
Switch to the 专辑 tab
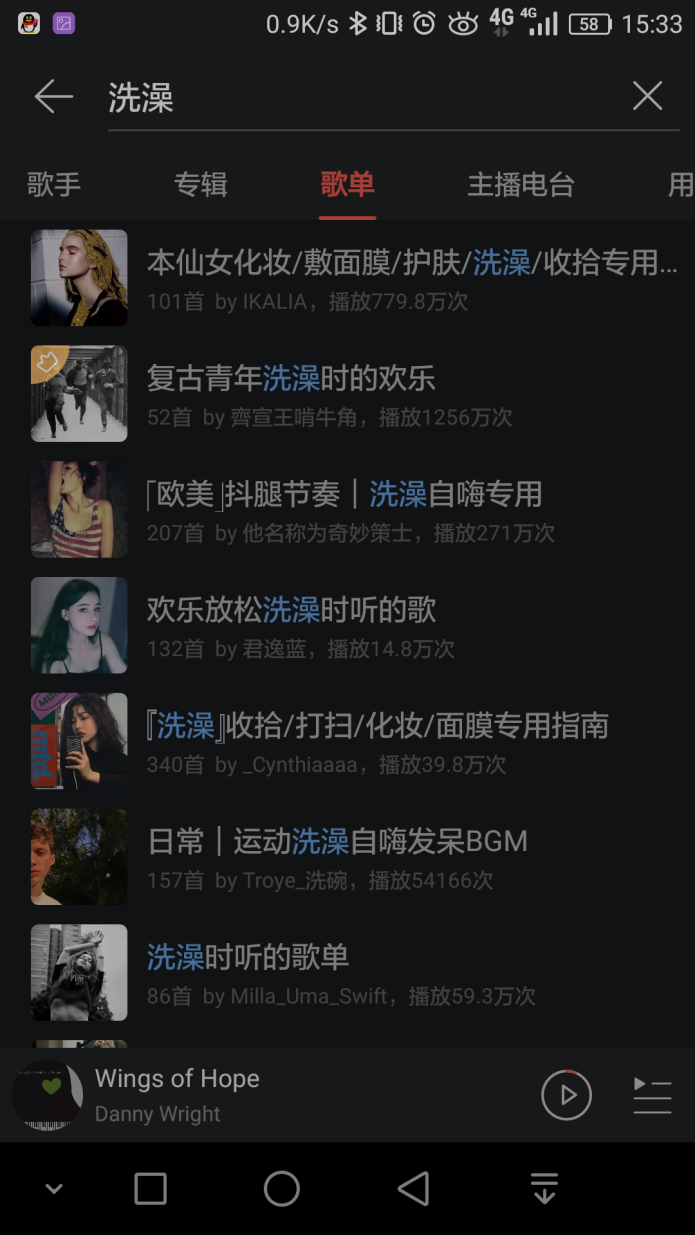201,184
